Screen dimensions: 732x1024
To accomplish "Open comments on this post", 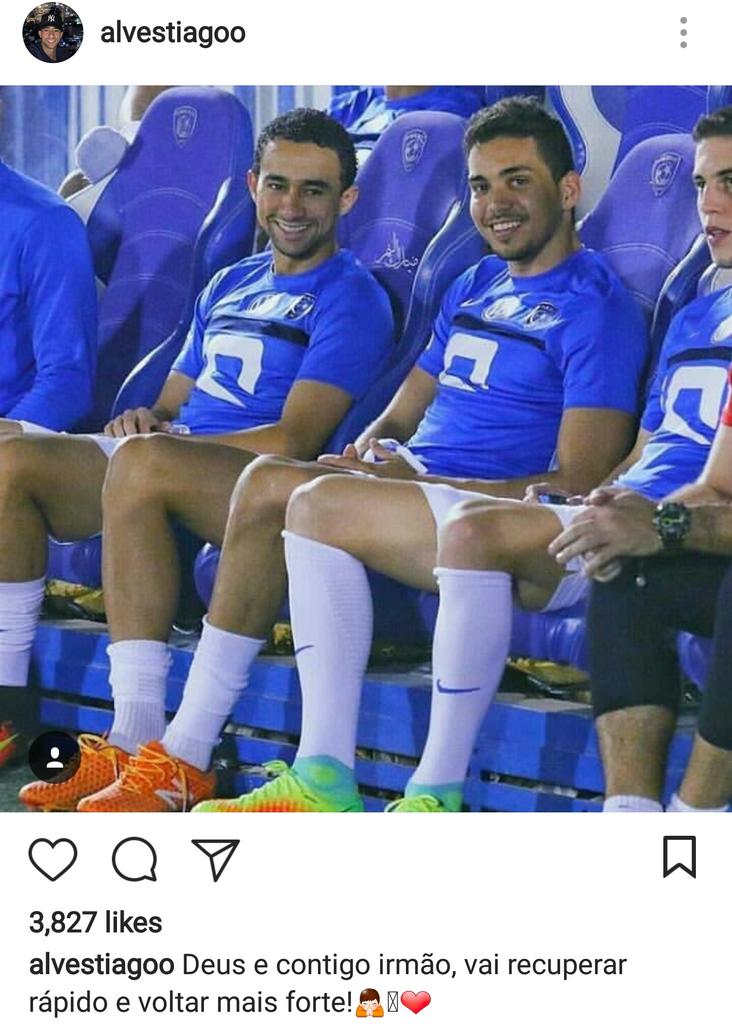I will tap(134, 859).
